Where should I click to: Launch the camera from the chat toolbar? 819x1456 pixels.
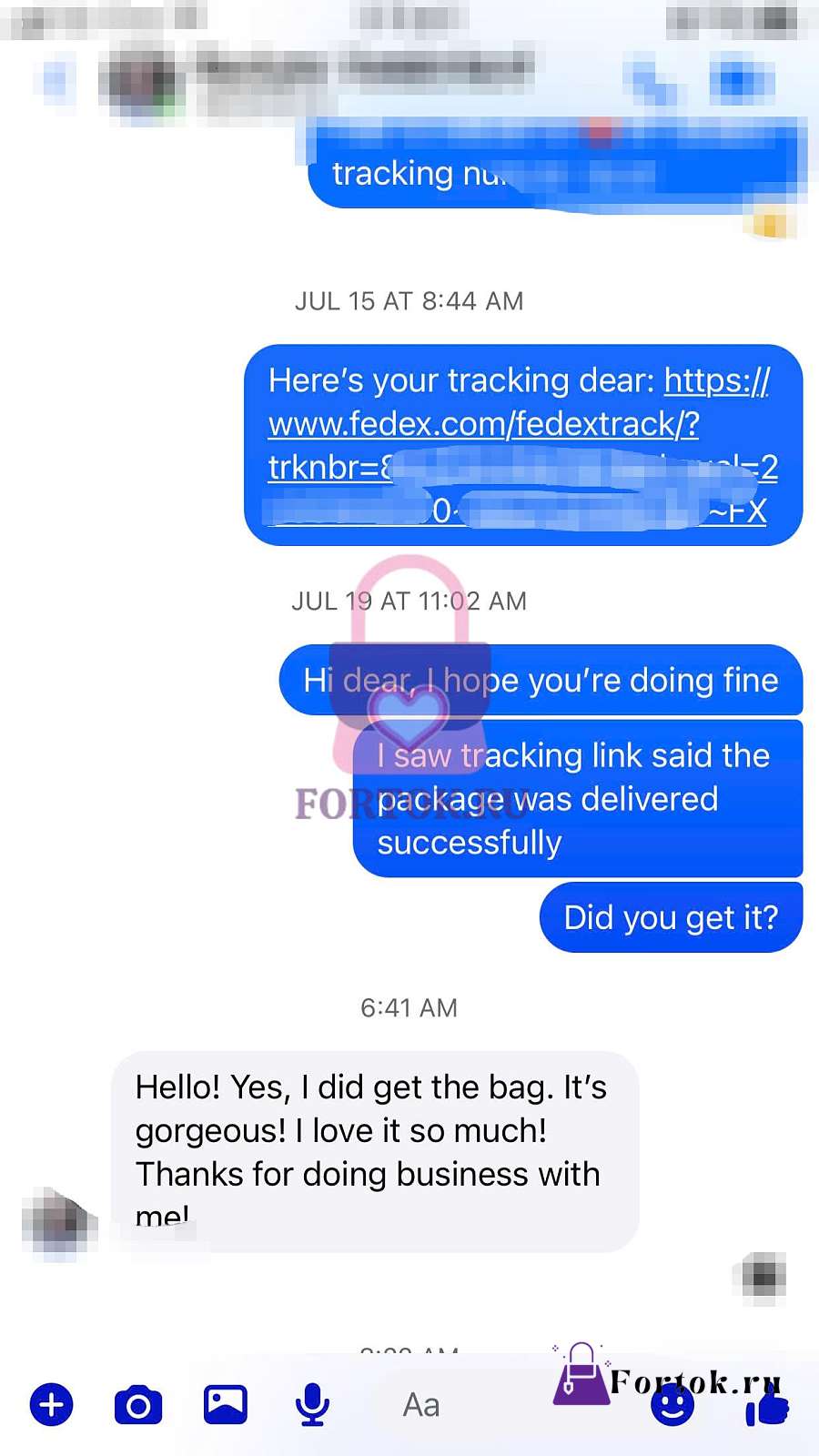coord(138,1405)
